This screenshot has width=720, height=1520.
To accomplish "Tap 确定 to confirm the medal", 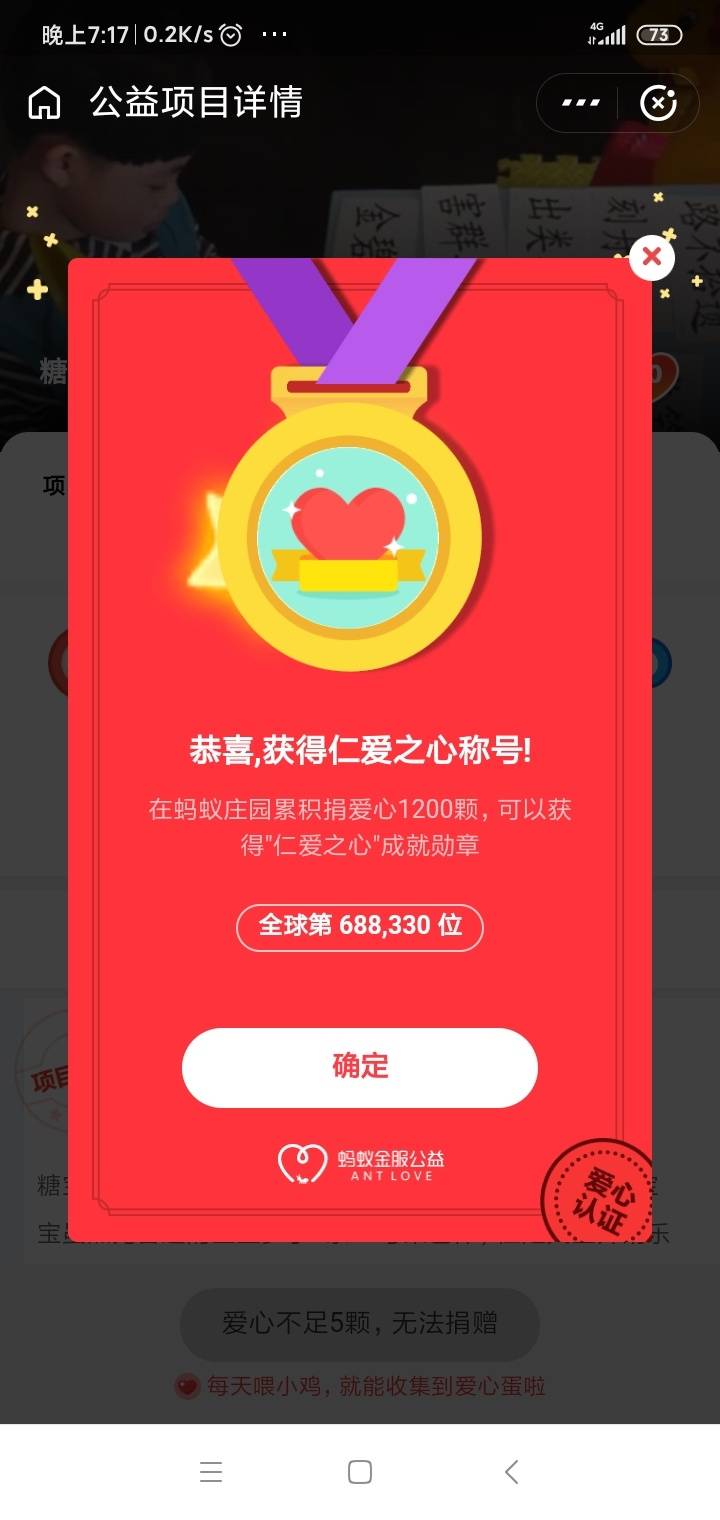I will tap(360, 1067).
